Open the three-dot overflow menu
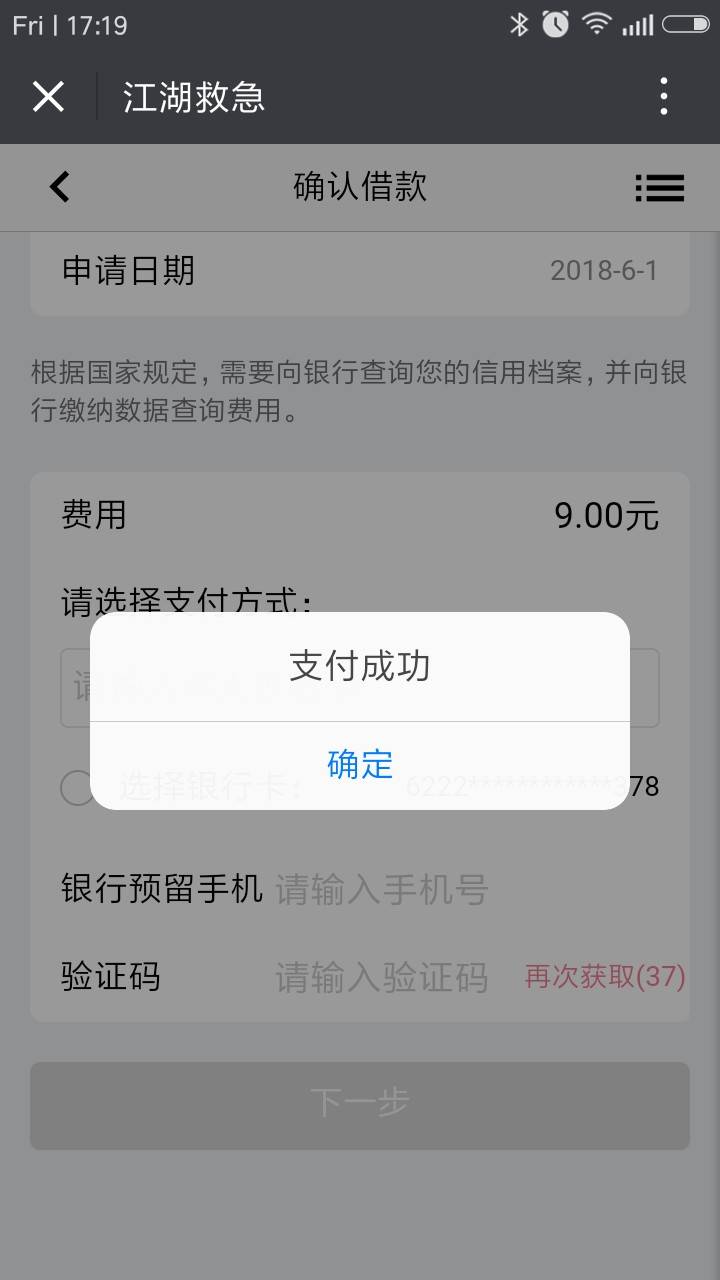Image resolution: width=720 pixels, height=1280 pixels. (664, 97)
